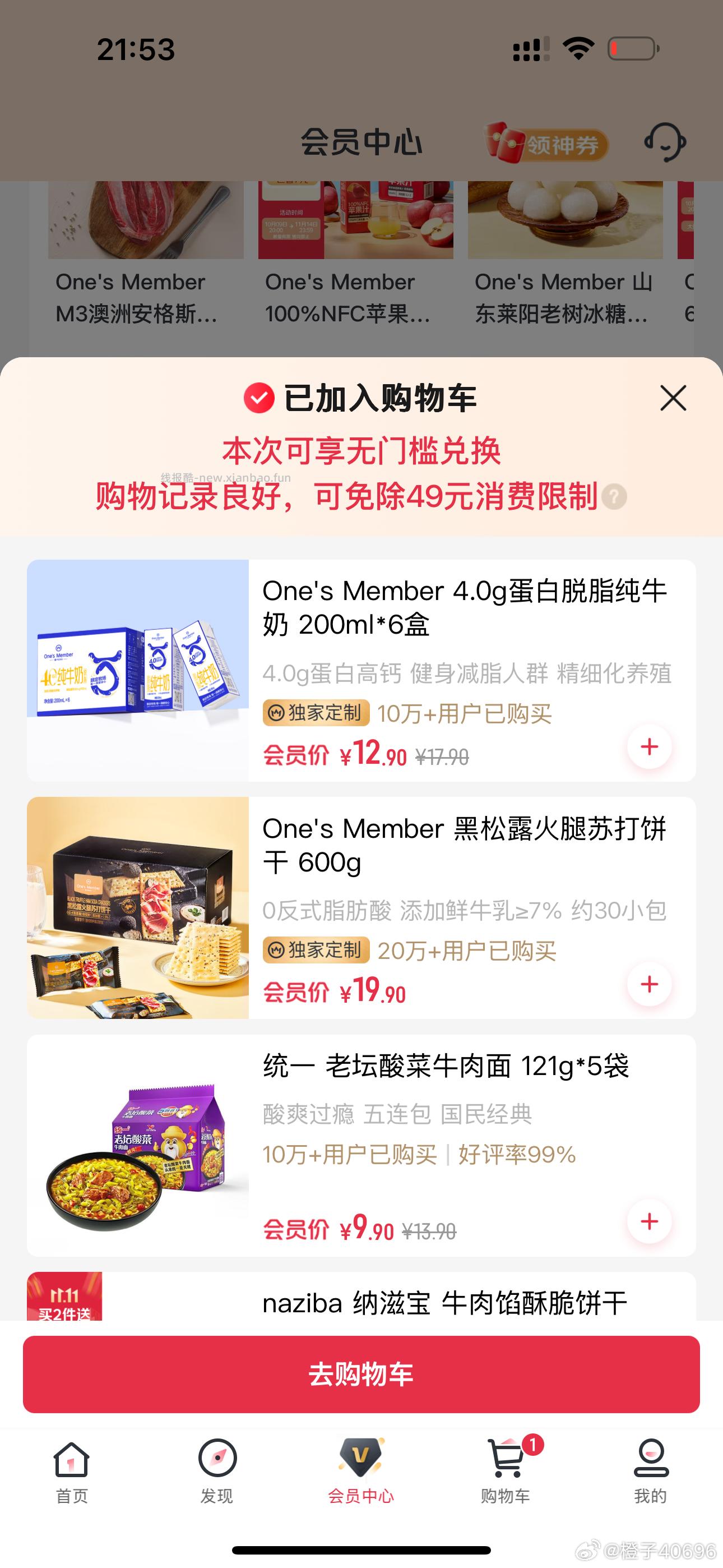This screenshot has height=1568, width=723.
Task: Add 统一老坛酸菜牛肉面 via plus button
Action: (x=650, y=1221)
